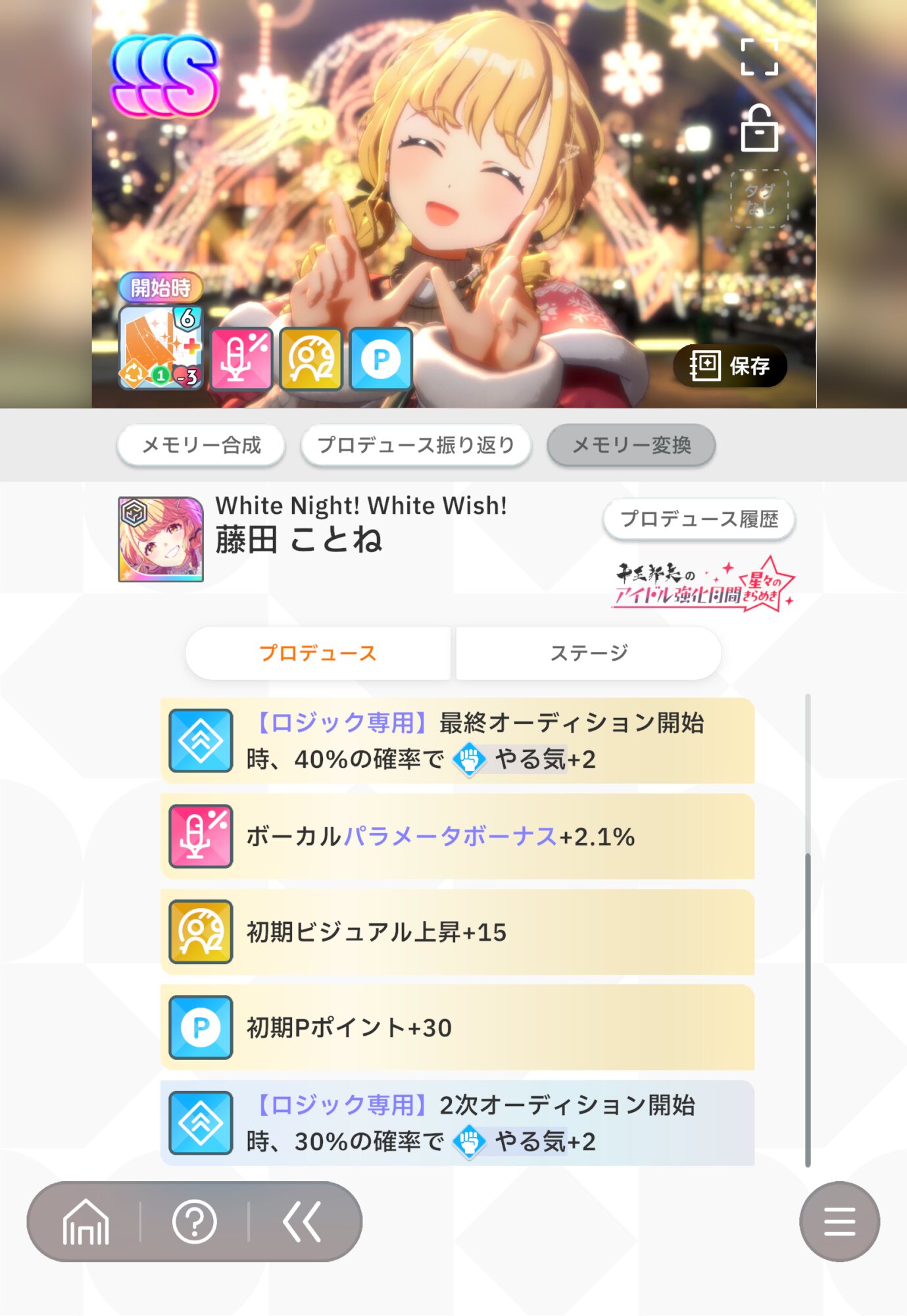Toggle the memory lock icon
Image resolution: width=907 pixels, height=1316 pixels.
759,128
